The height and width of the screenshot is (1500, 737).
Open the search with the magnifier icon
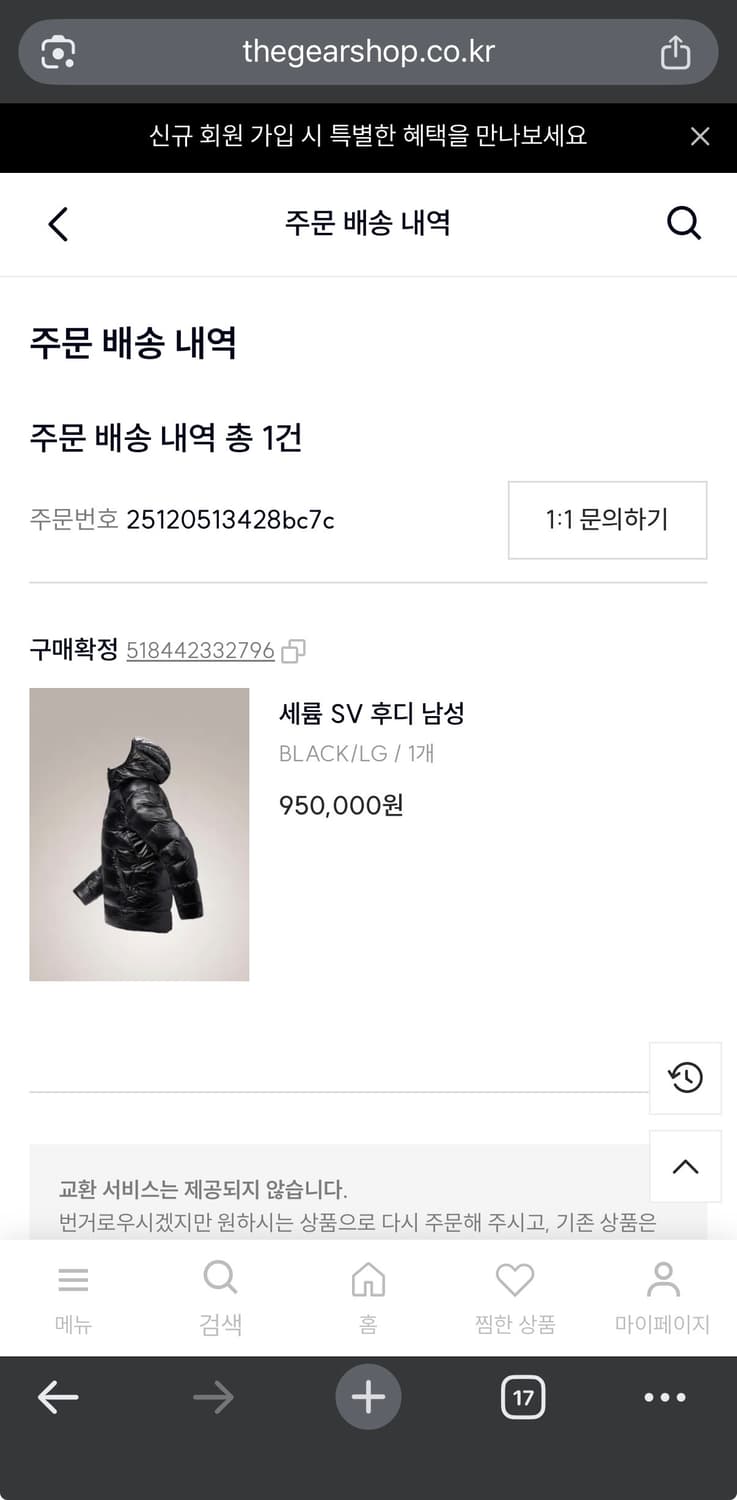click(x=684, y=223)
